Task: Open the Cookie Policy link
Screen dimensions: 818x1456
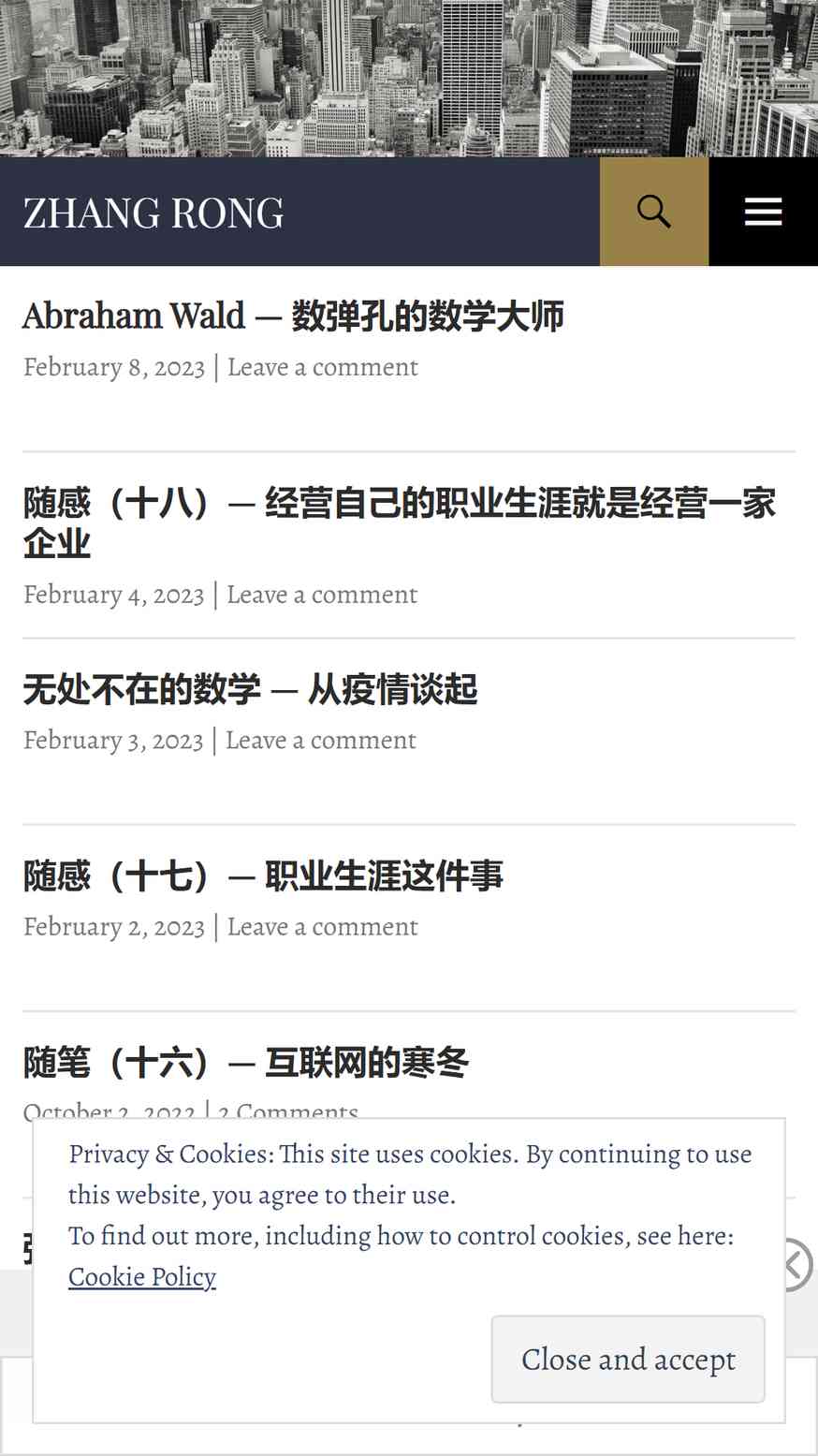Action: (x=142, y=1277)
